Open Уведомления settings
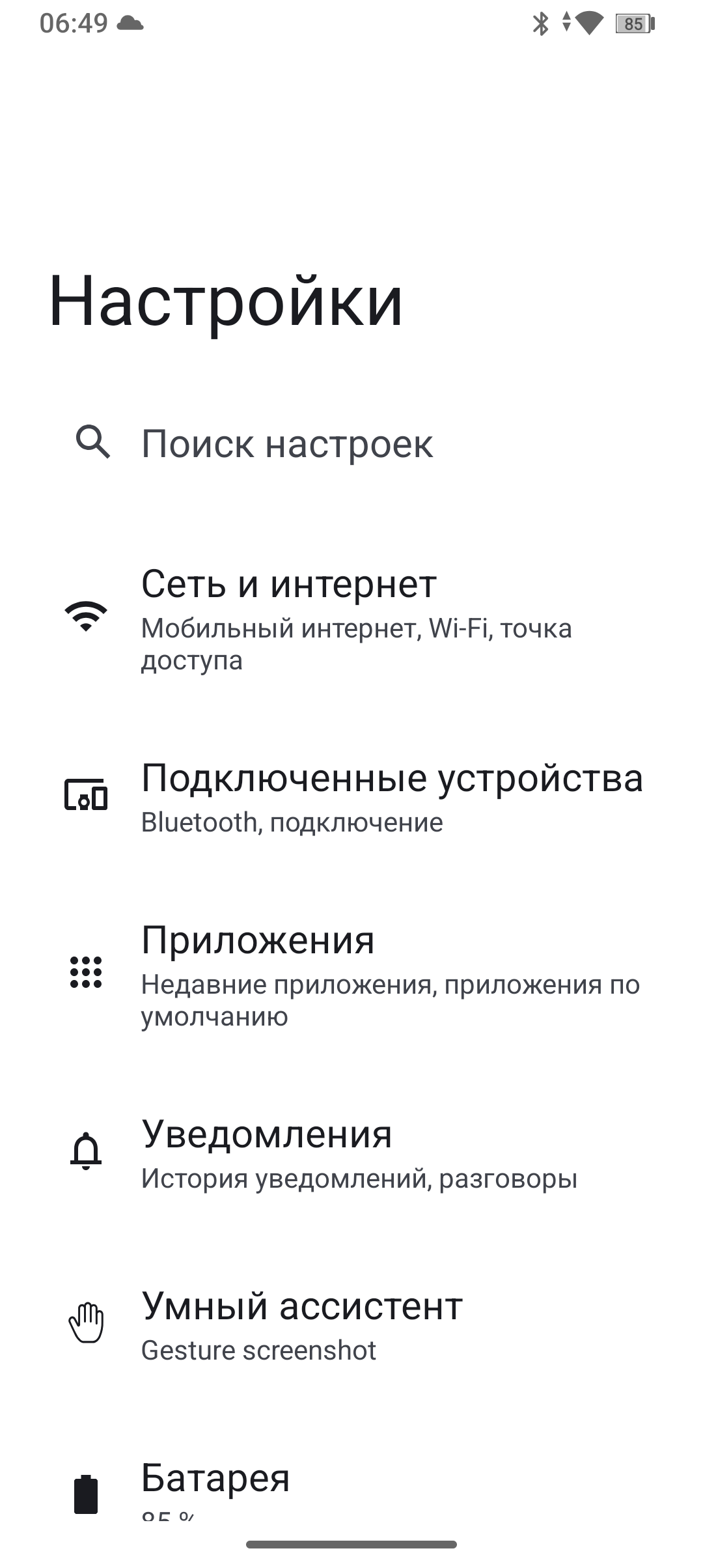 [351, 1153]
